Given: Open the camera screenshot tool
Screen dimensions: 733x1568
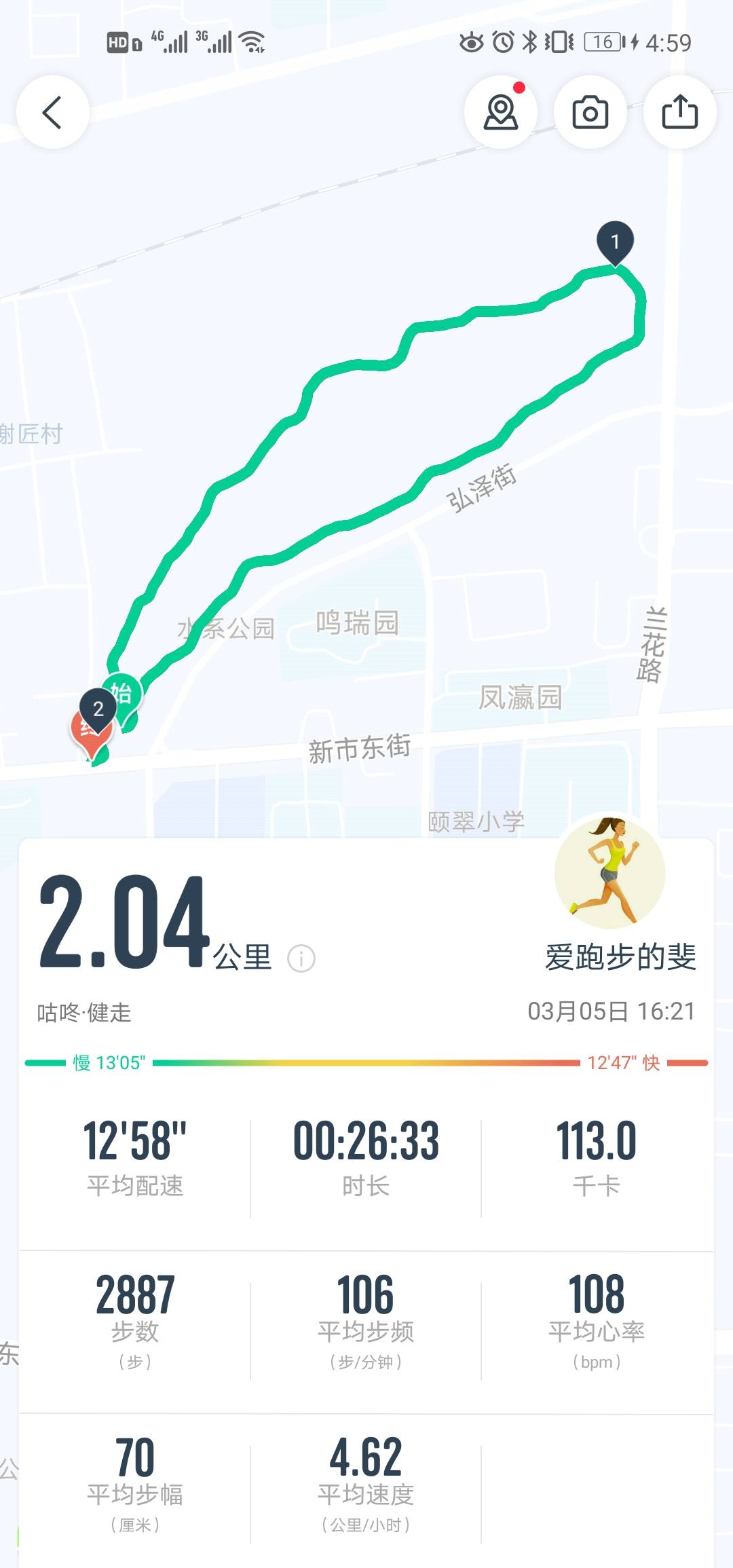Looking at the screenshot, I should [590, 113].
